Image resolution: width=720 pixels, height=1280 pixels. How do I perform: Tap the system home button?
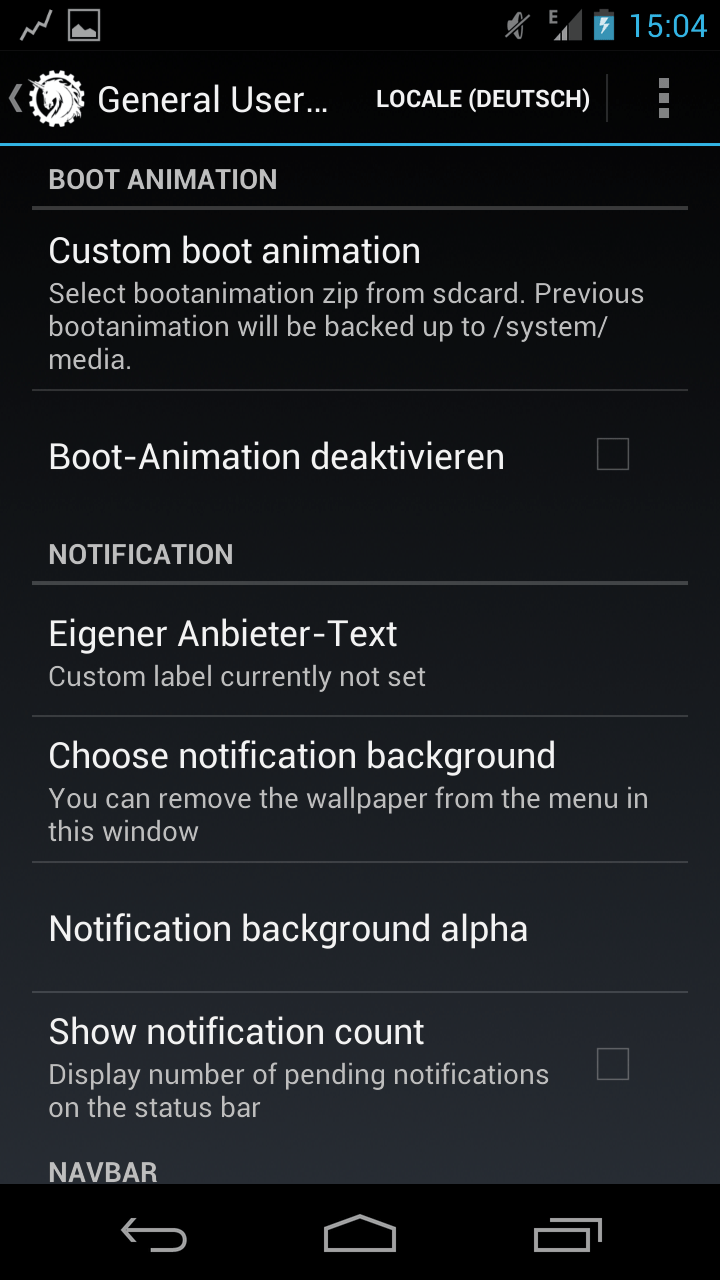point(360,1234)
